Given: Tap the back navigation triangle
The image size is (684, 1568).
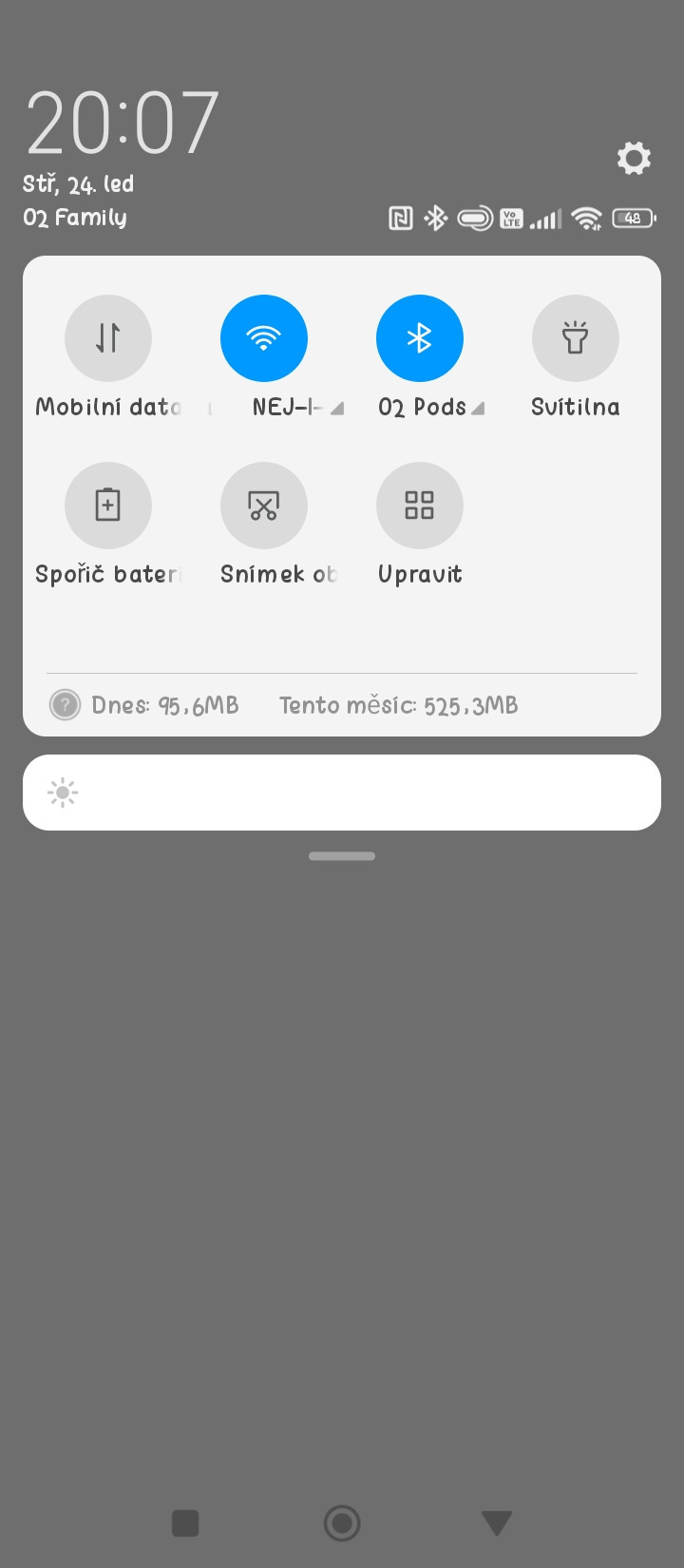Looking at the screenshot, I should coord(497,1523).
